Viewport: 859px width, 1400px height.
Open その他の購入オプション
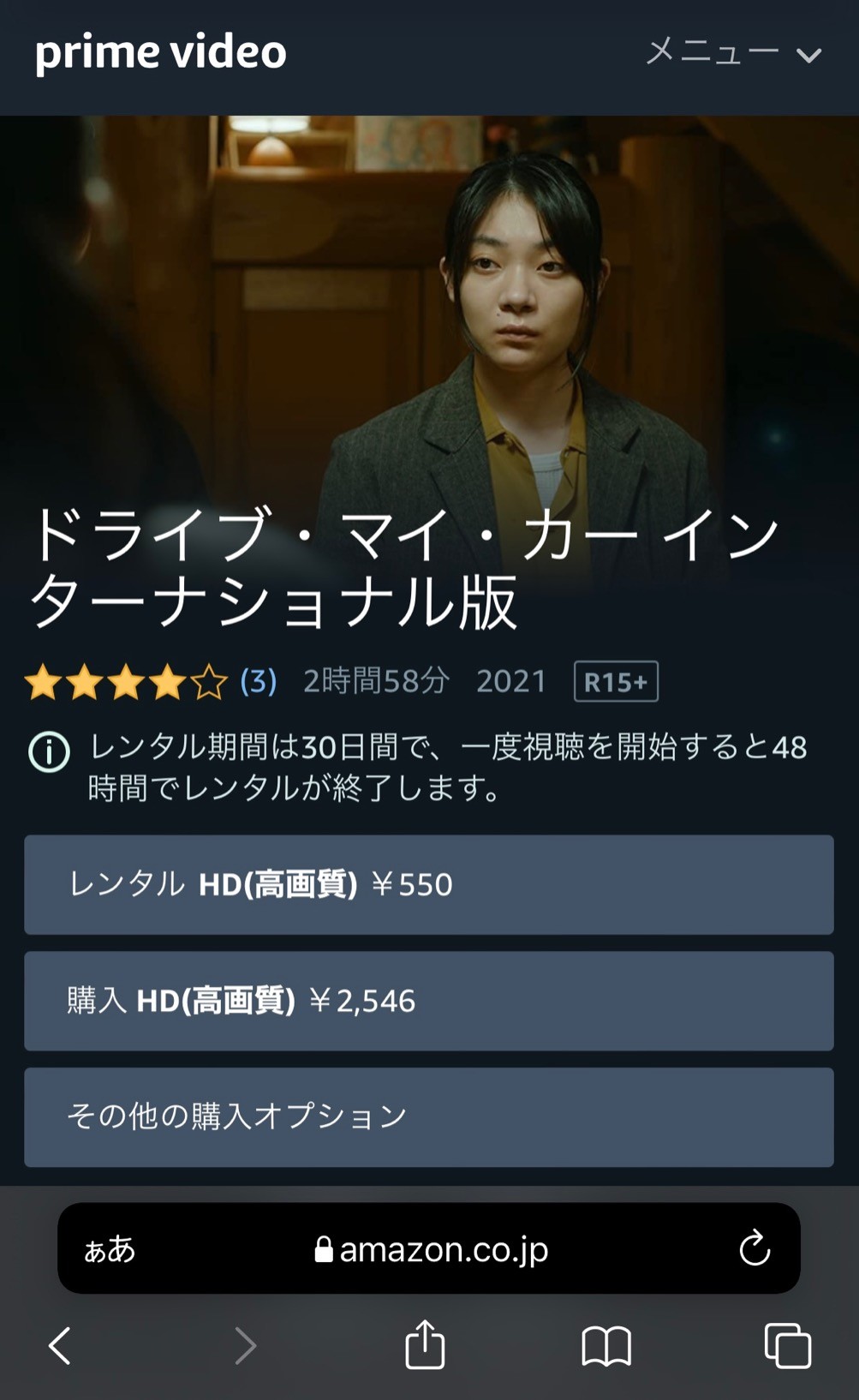[429, 1117]
